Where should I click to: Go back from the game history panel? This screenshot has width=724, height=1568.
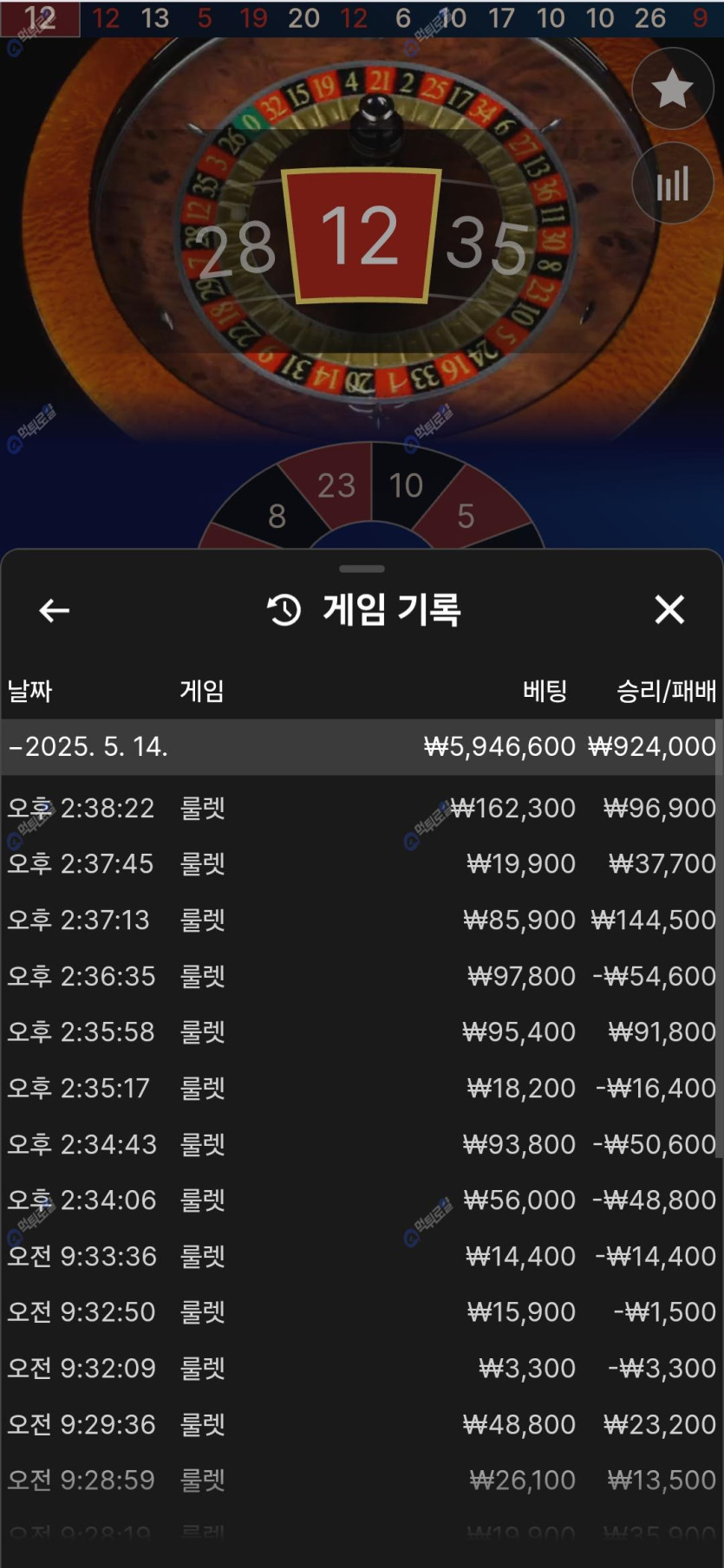[x=54, y=610]
